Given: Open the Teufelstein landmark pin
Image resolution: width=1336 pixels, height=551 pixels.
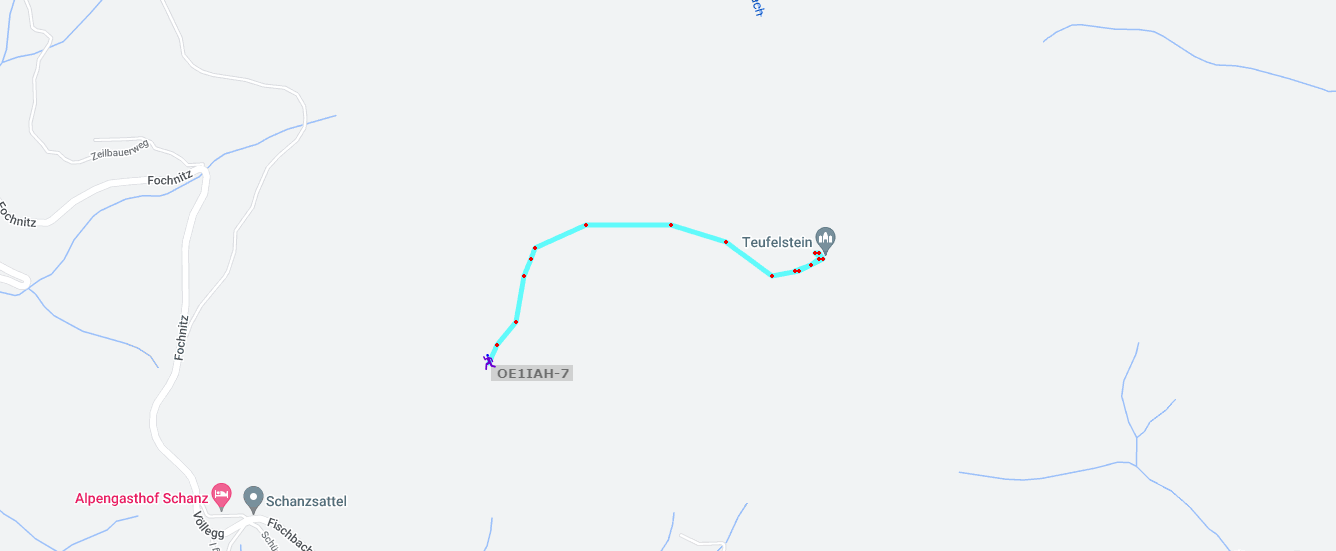Looking at the screenshot, I should (x=825, y=240).
